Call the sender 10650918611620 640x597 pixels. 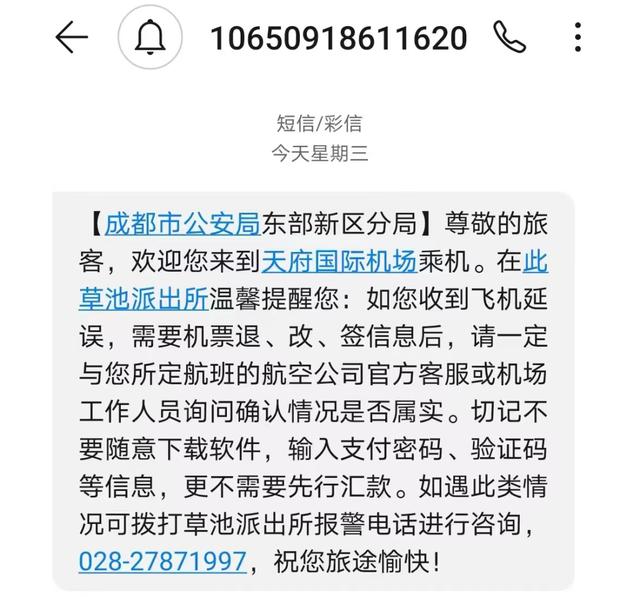click(509, 38)
